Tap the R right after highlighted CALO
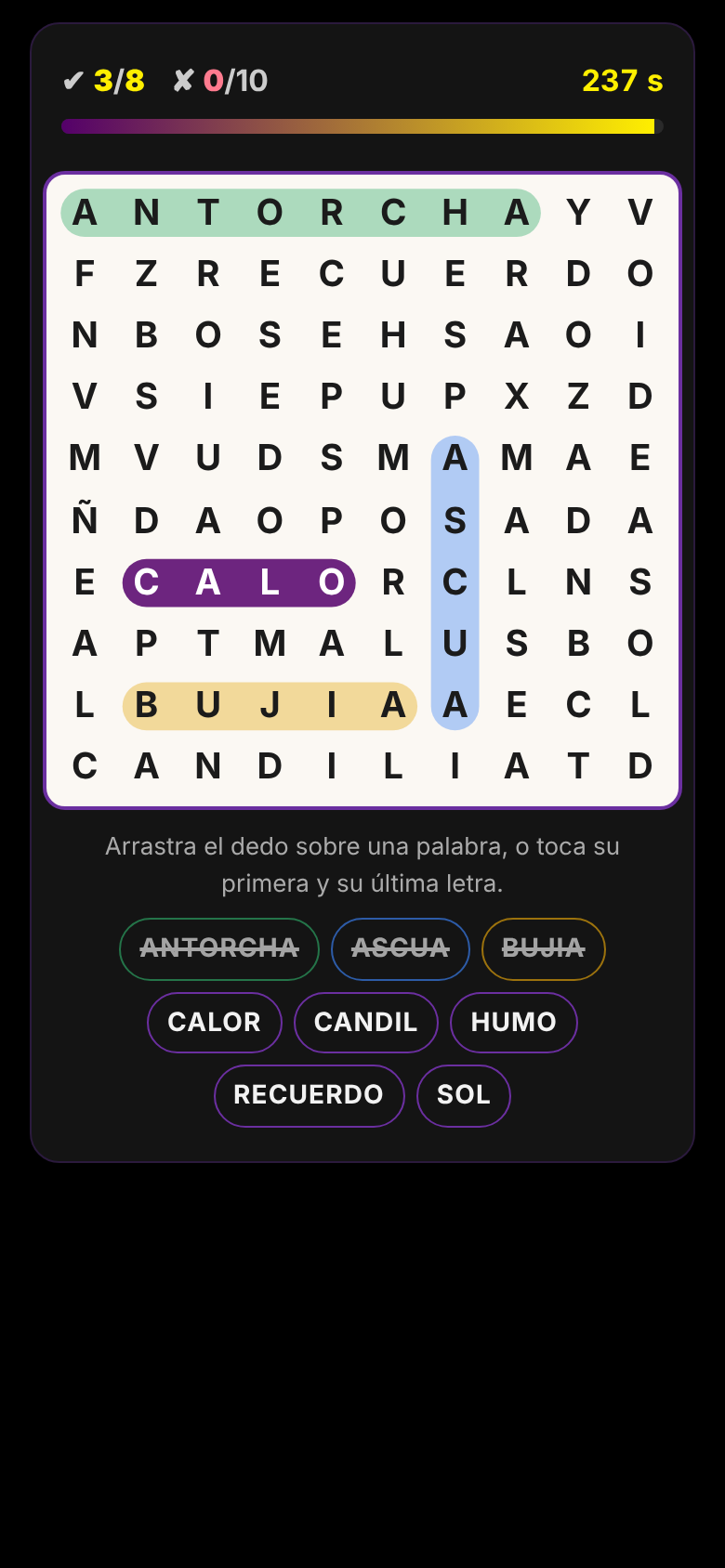The image size is (725, 1568). tap(393, 582)
